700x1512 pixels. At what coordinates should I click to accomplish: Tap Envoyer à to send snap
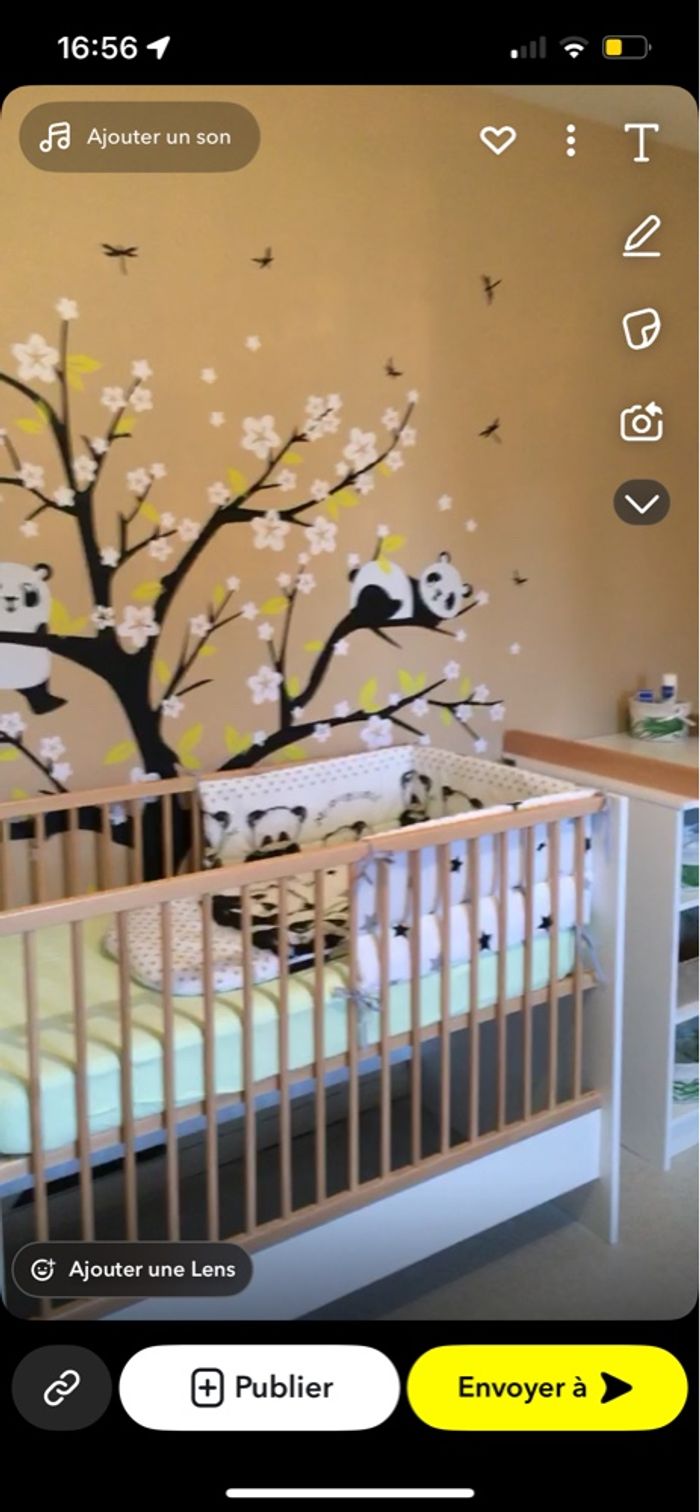547,1387
